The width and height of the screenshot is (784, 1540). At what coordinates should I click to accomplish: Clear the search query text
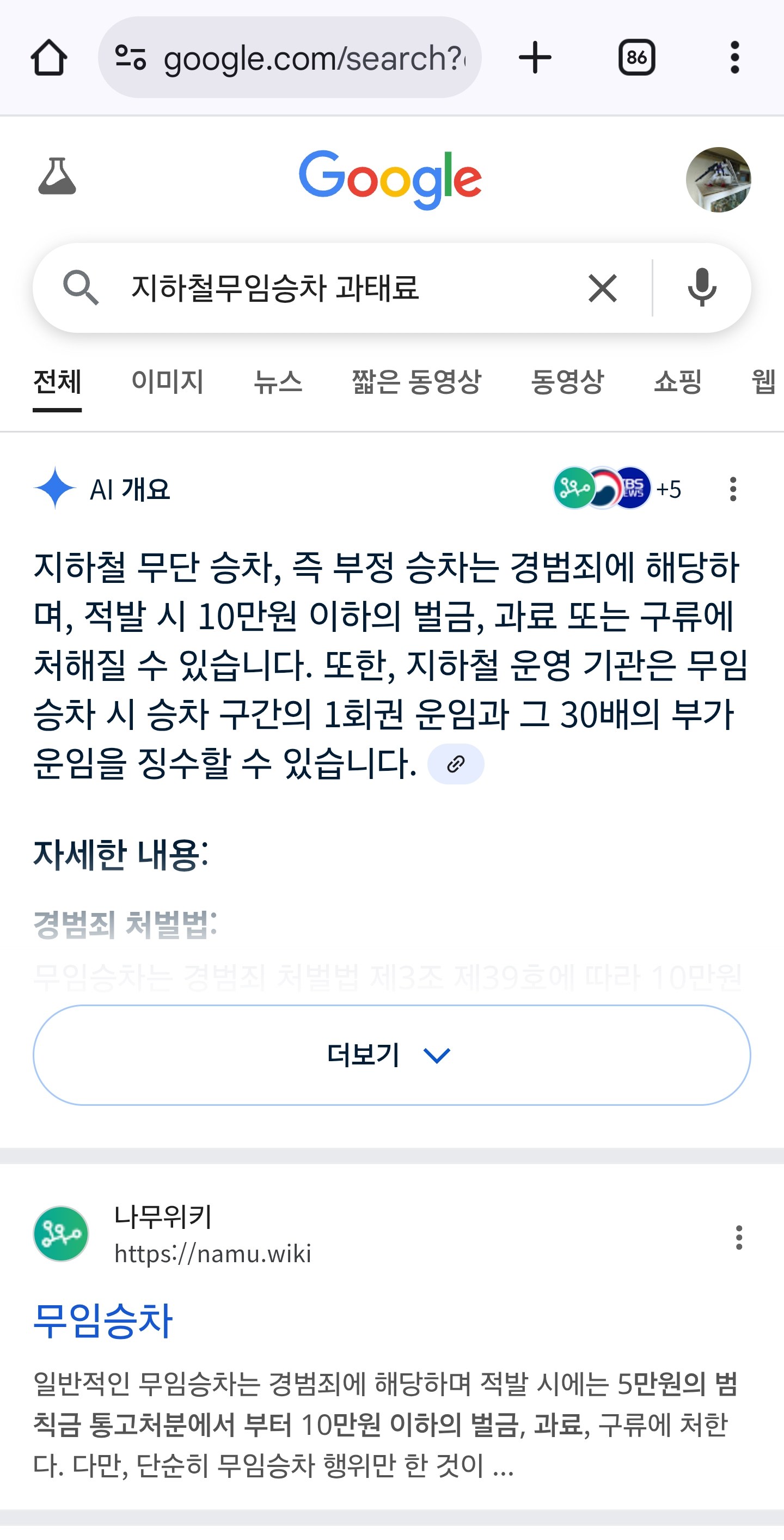click(602, 288)
